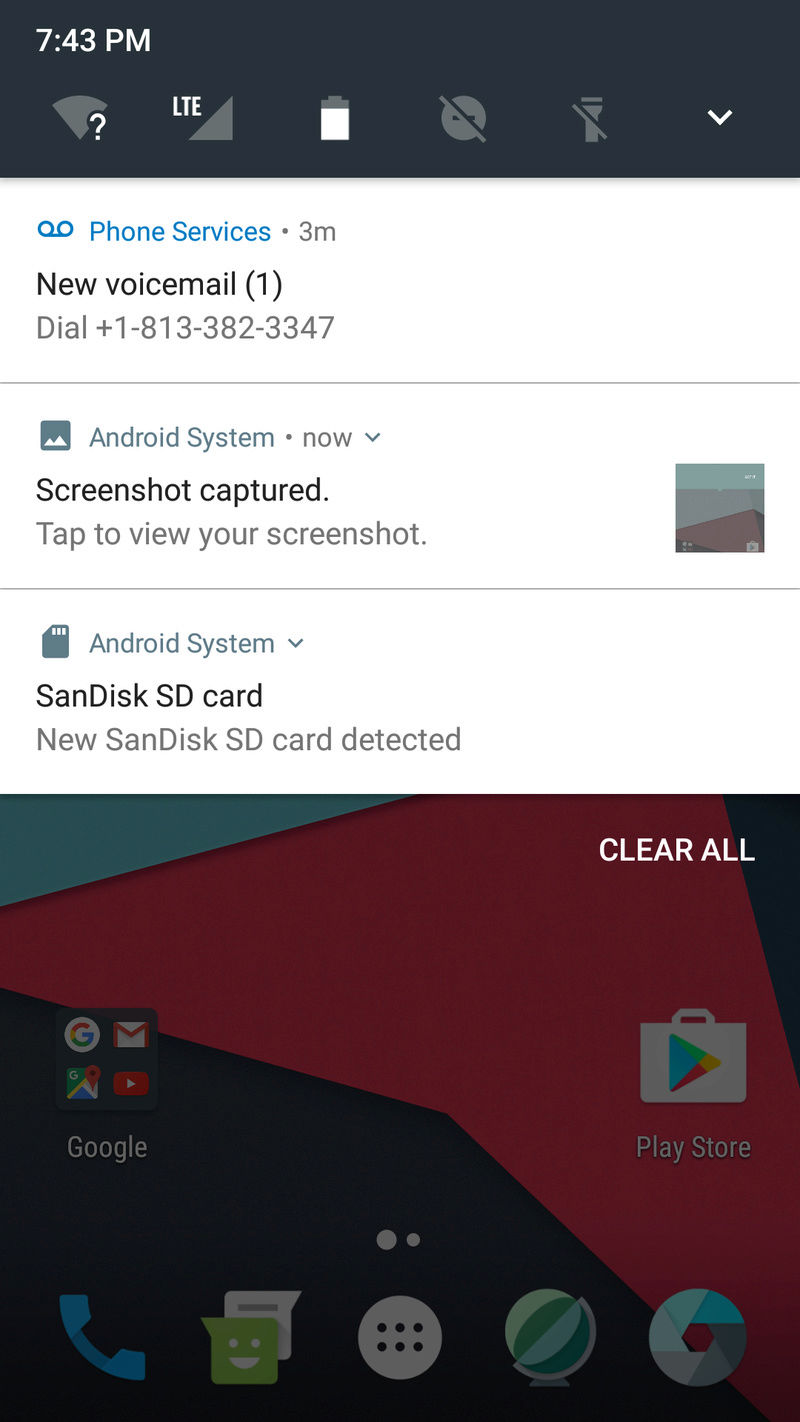
Task: Open the SanDisk SD card notification
Action: tap(400, 692)
